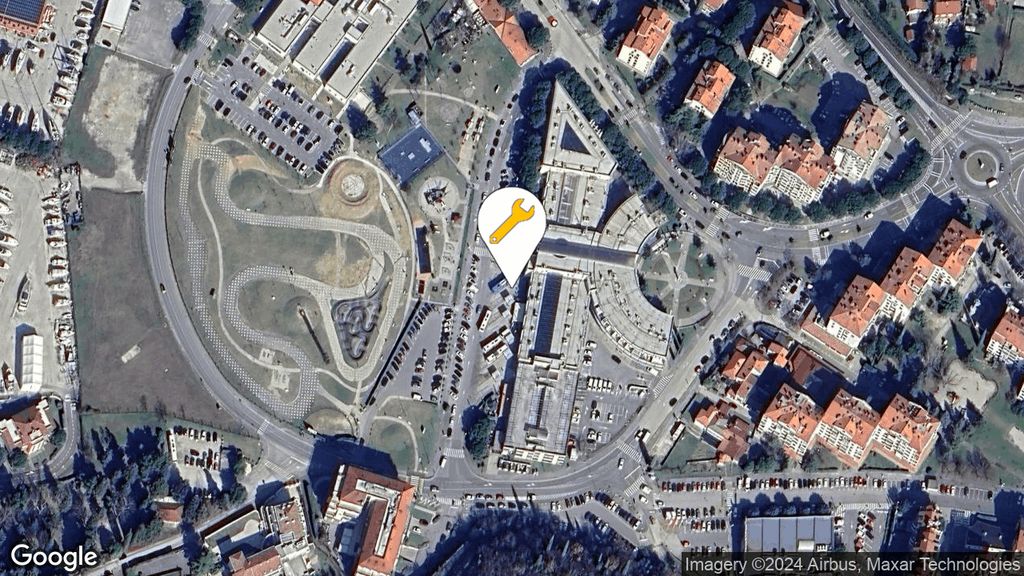Tap the wrench location pin marker
The image size is (1024, 576).
[511, 224]
